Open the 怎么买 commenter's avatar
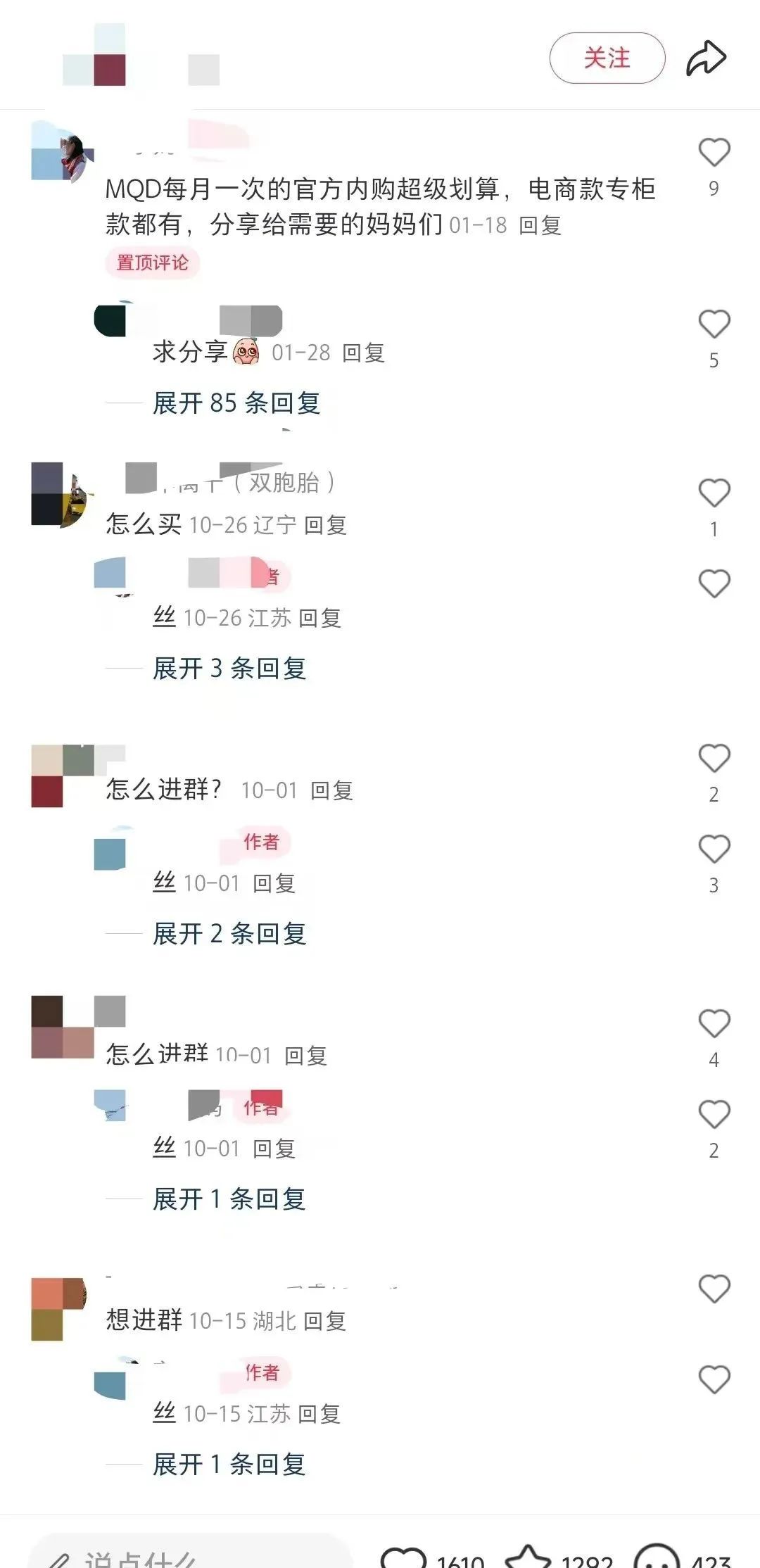760x1568 pixels. coord(62,494)
